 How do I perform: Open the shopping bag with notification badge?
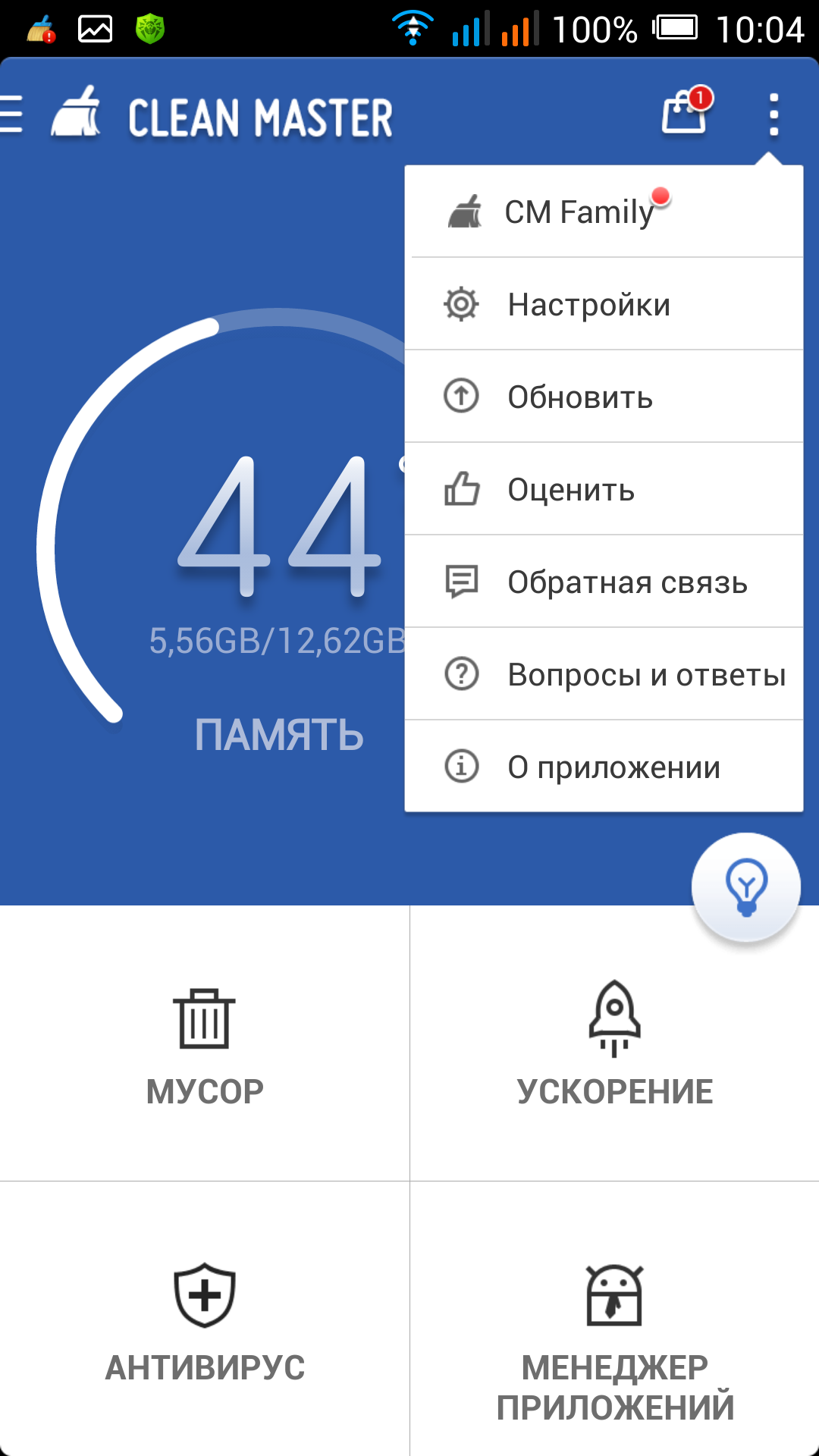coord(685,114)
